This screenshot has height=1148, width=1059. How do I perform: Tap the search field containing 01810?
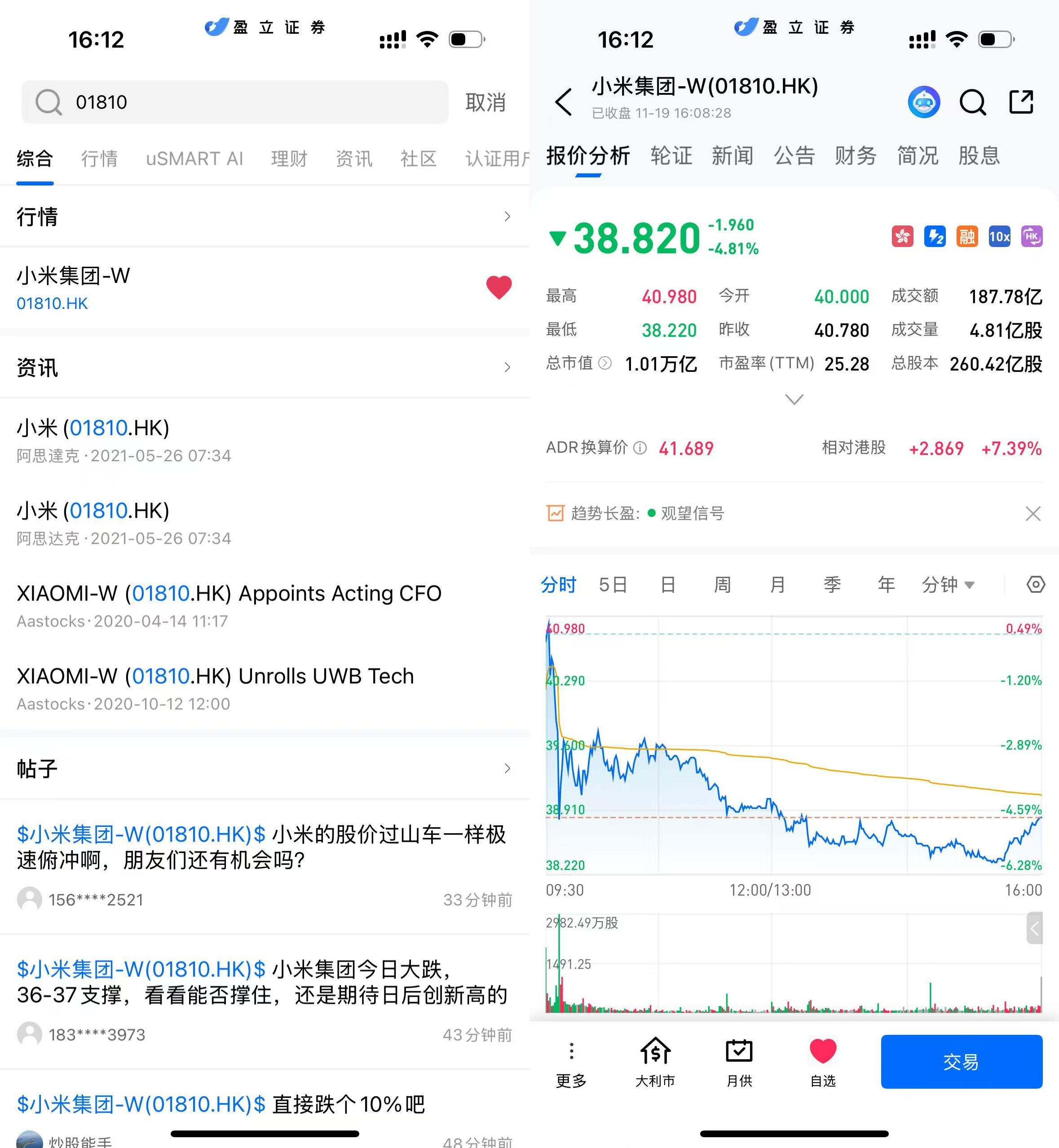[235, 102]
